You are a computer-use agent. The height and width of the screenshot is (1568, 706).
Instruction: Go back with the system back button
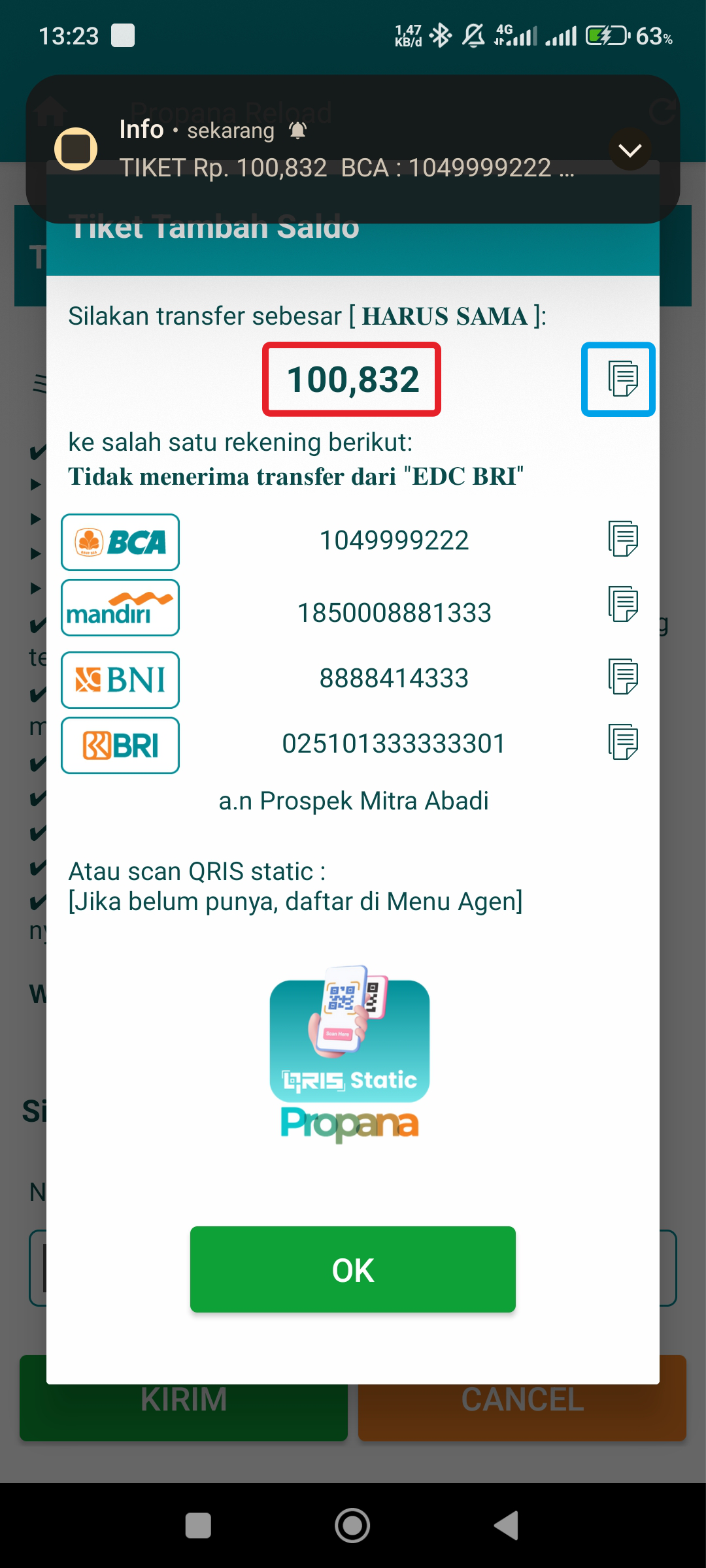[x=507, y=1526]
